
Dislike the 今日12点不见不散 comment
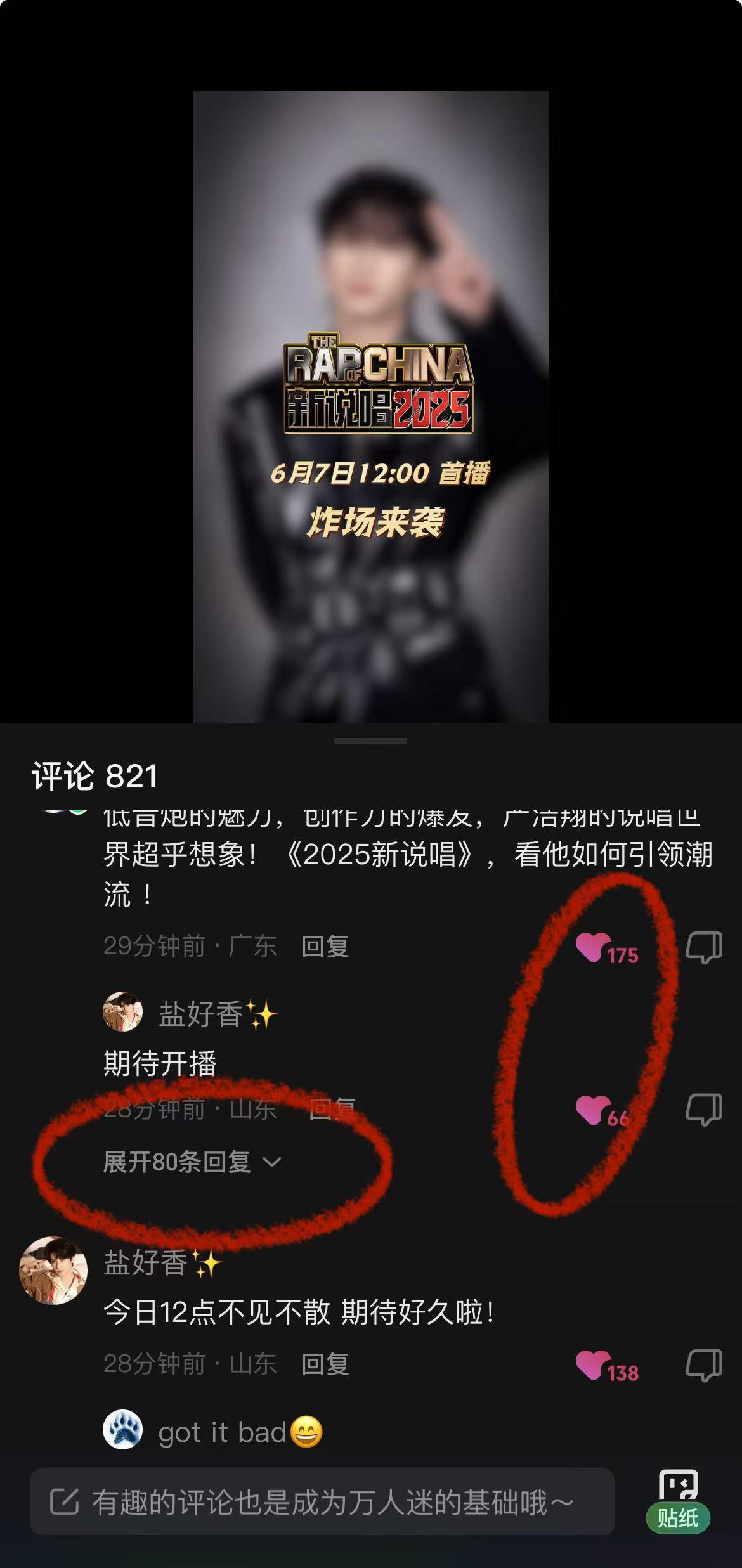[x=704, y=1365]
